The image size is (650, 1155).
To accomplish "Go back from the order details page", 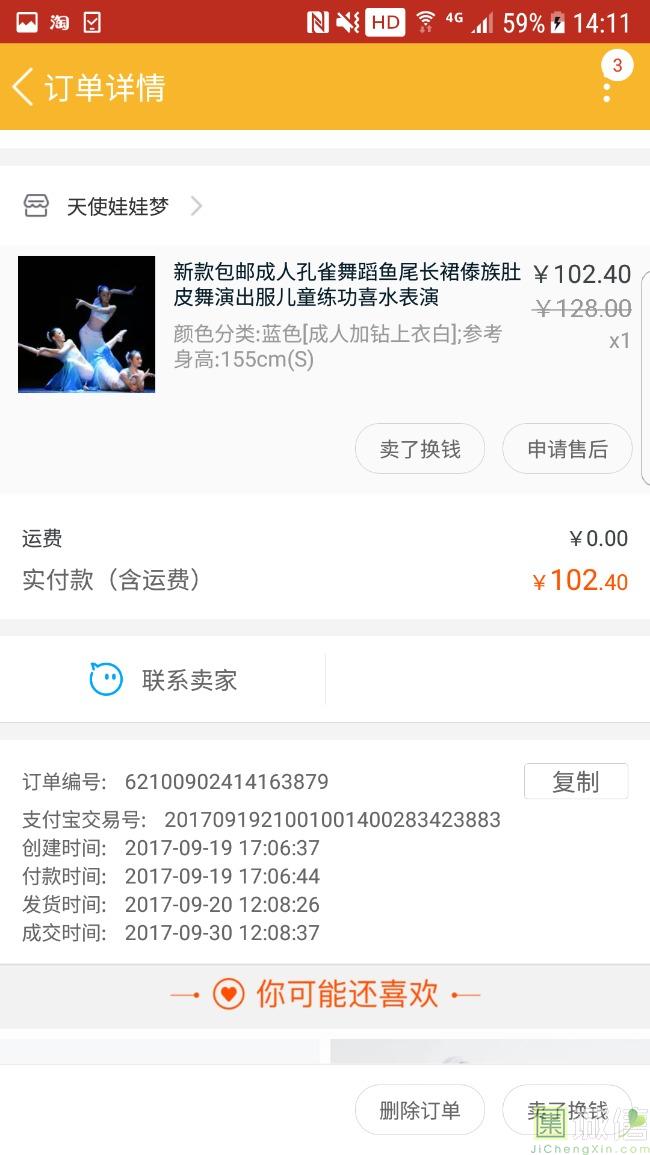I will point(23,87).
